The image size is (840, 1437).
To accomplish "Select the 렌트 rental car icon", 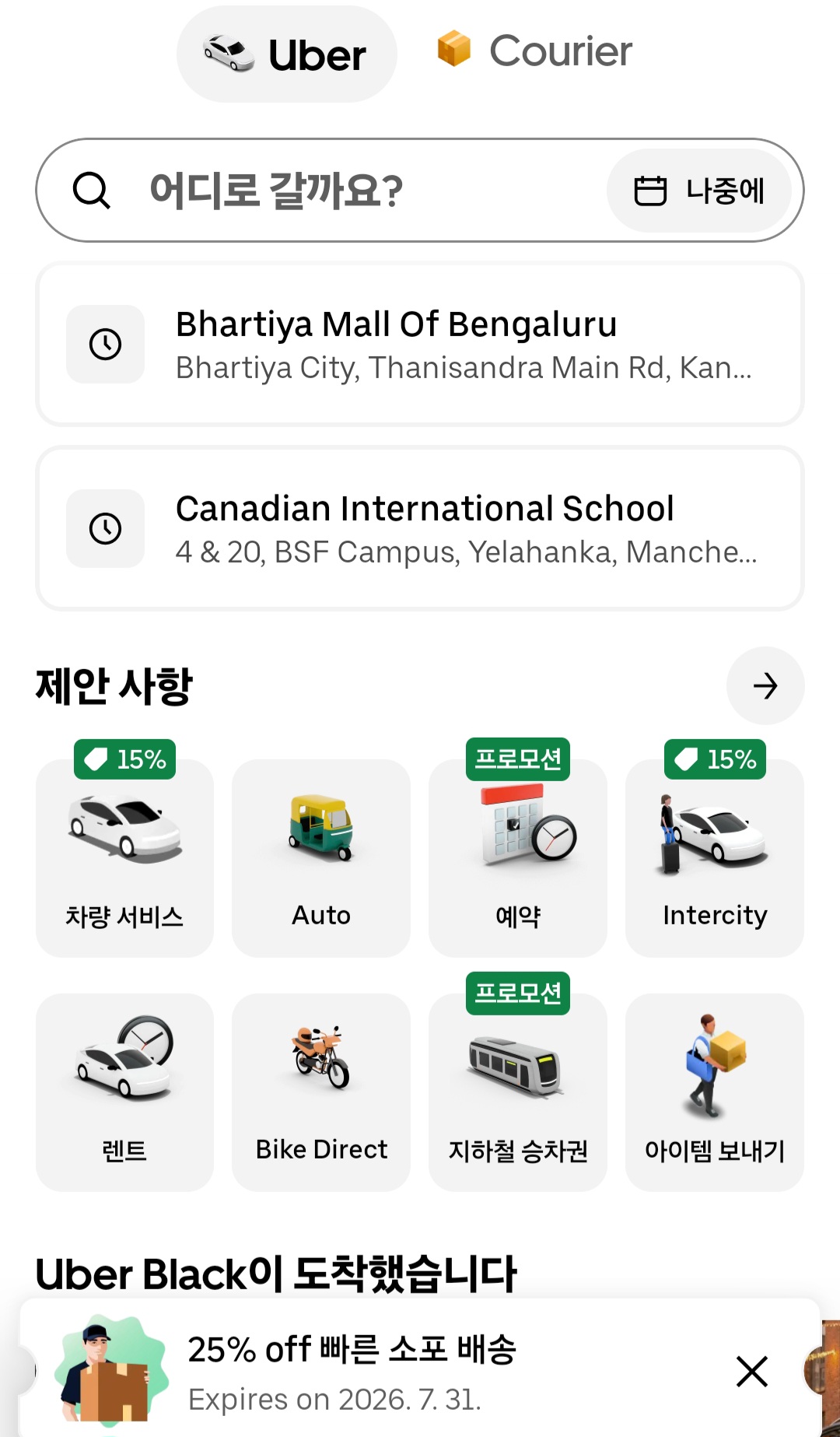I will click(125, 1089).
